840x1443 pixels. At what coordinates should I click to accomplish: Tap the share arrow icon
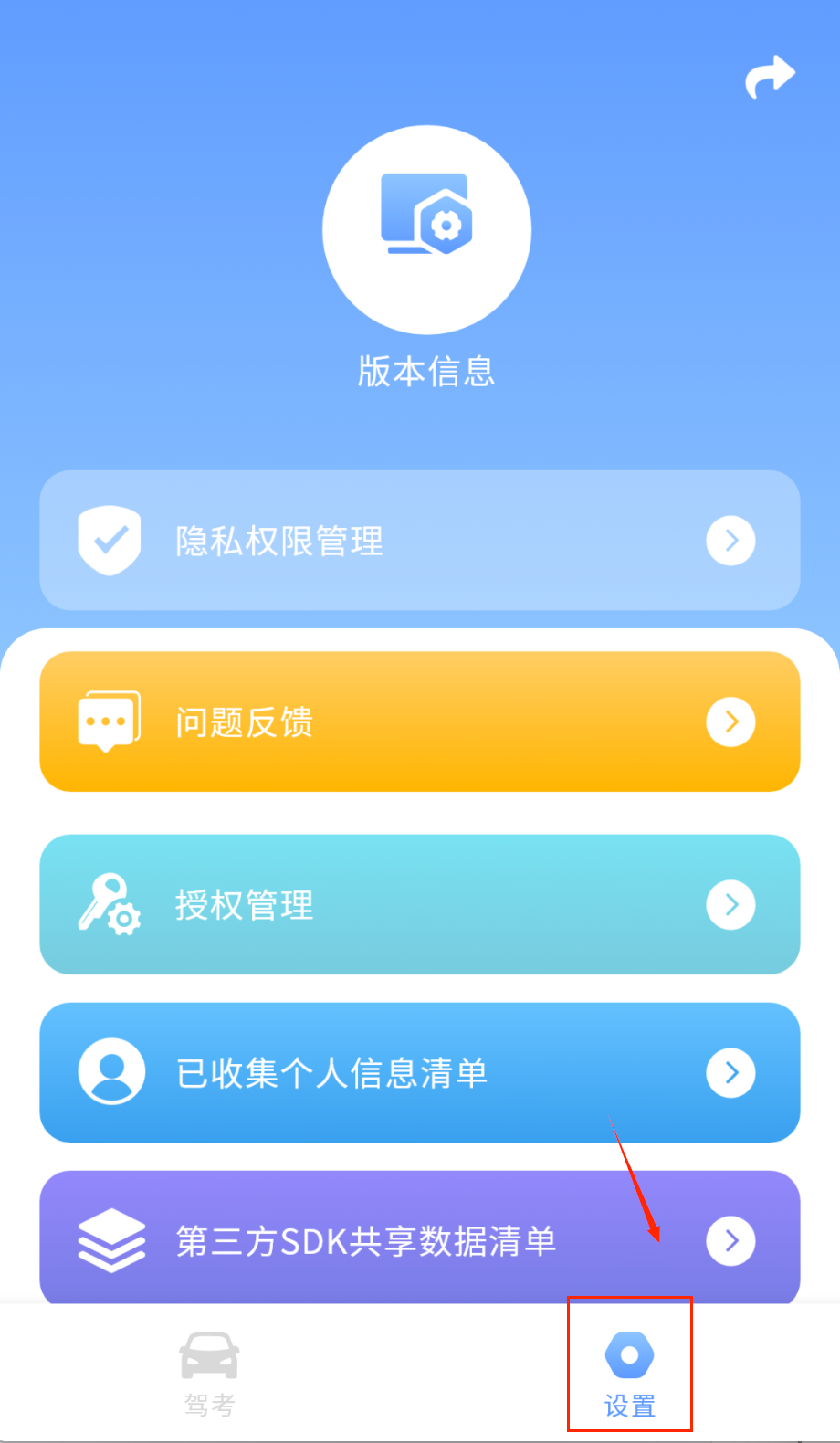[770, 77]
